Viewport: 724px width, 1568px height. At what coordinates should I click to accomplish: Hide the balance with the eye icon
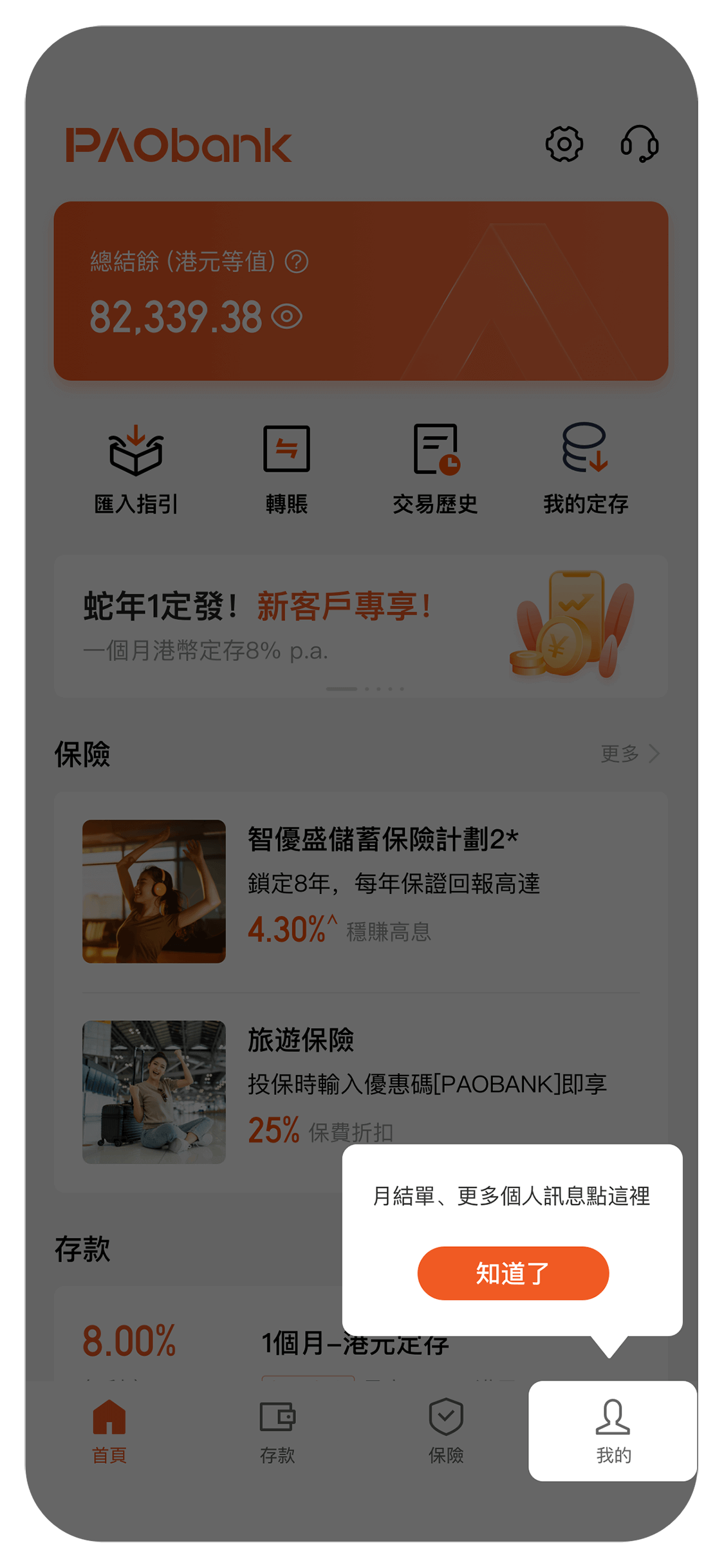pos(287,317)
